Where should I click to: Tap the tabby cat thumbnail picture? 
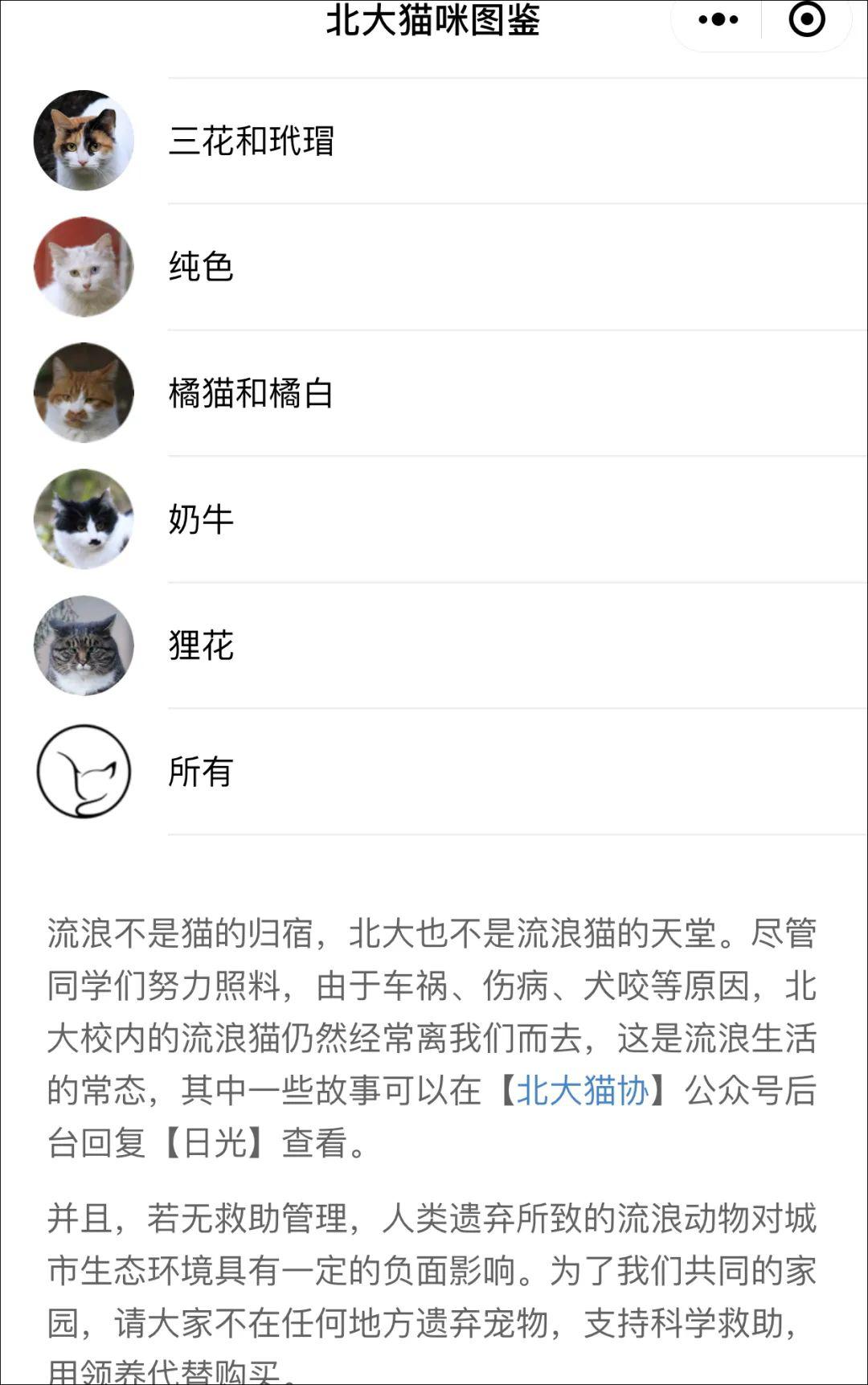pyautogui.click(x=83, y=647)
